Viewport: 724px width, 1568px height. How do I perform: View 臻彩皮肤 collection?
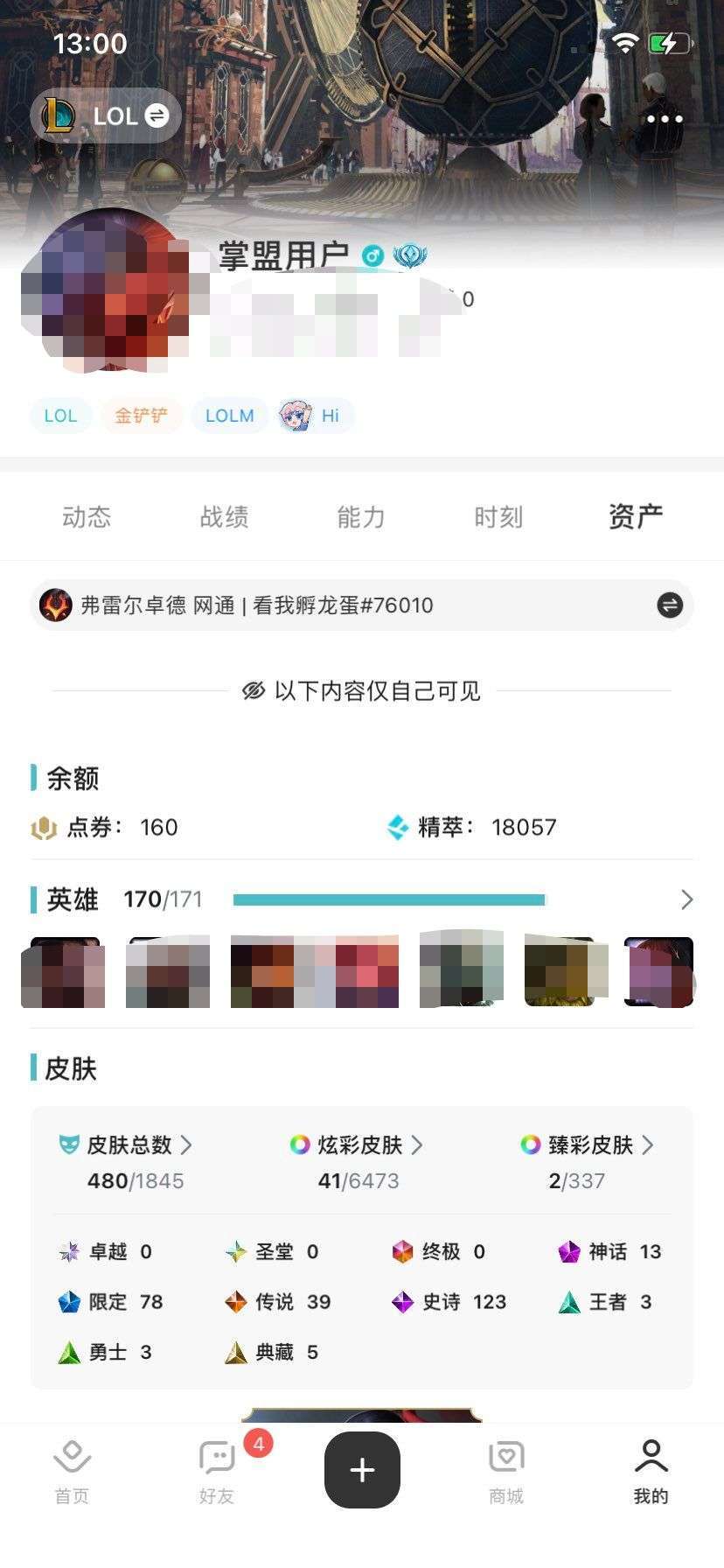tap(588, 1144)
